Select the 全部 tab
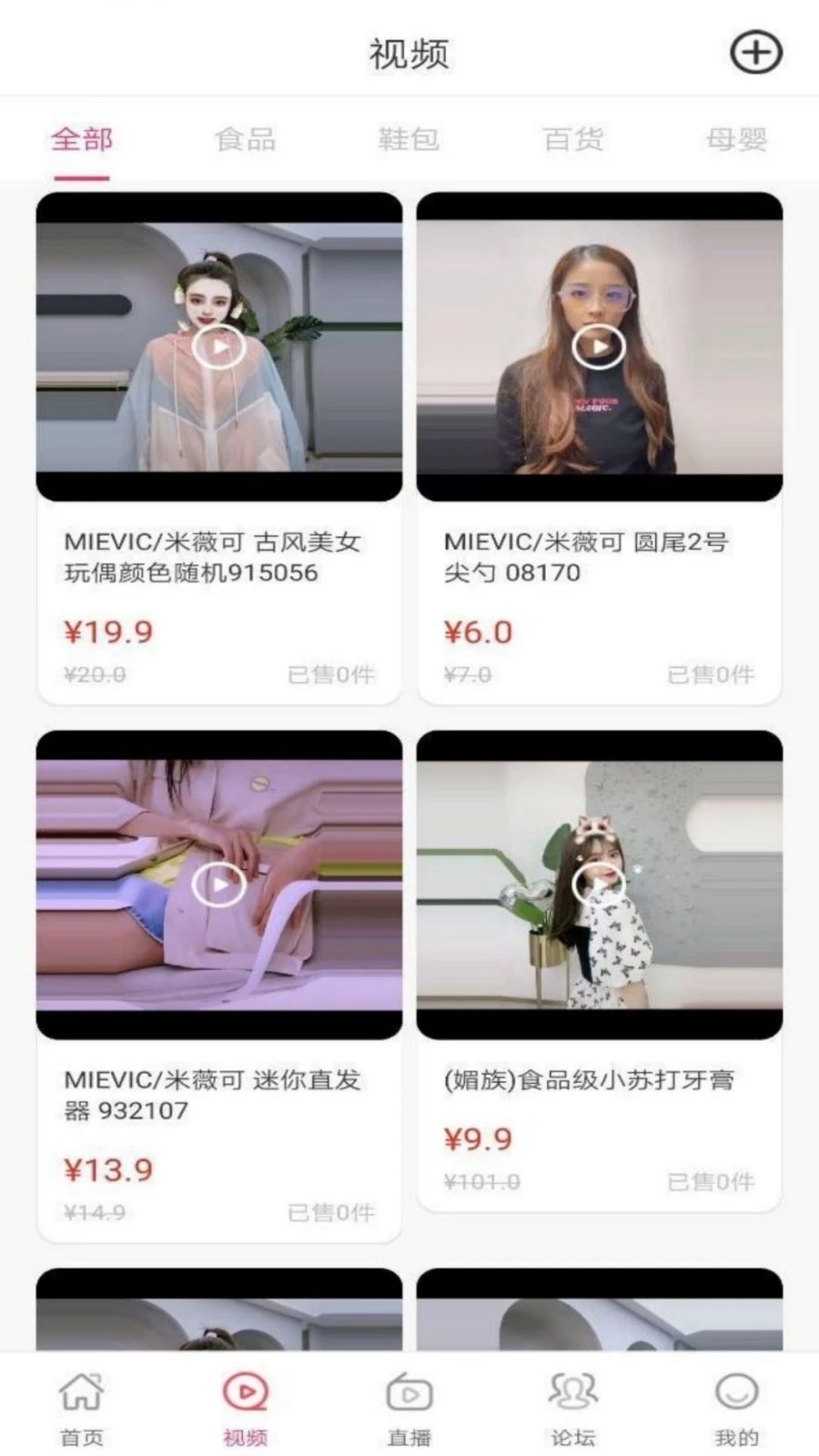Screen dimensions: 819x1456 (82, 138)
